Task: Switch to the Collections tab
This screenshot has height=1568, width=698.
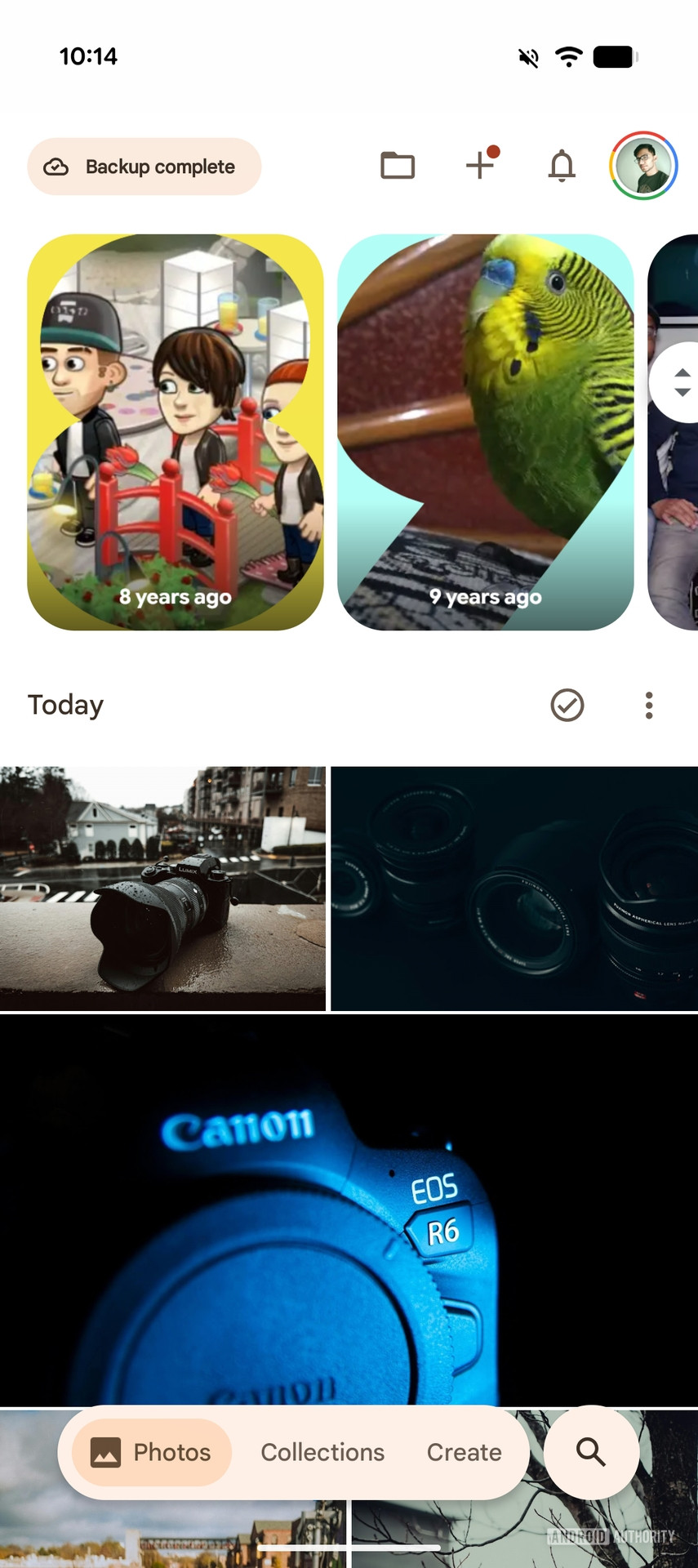Action: tap(322, 1452)
